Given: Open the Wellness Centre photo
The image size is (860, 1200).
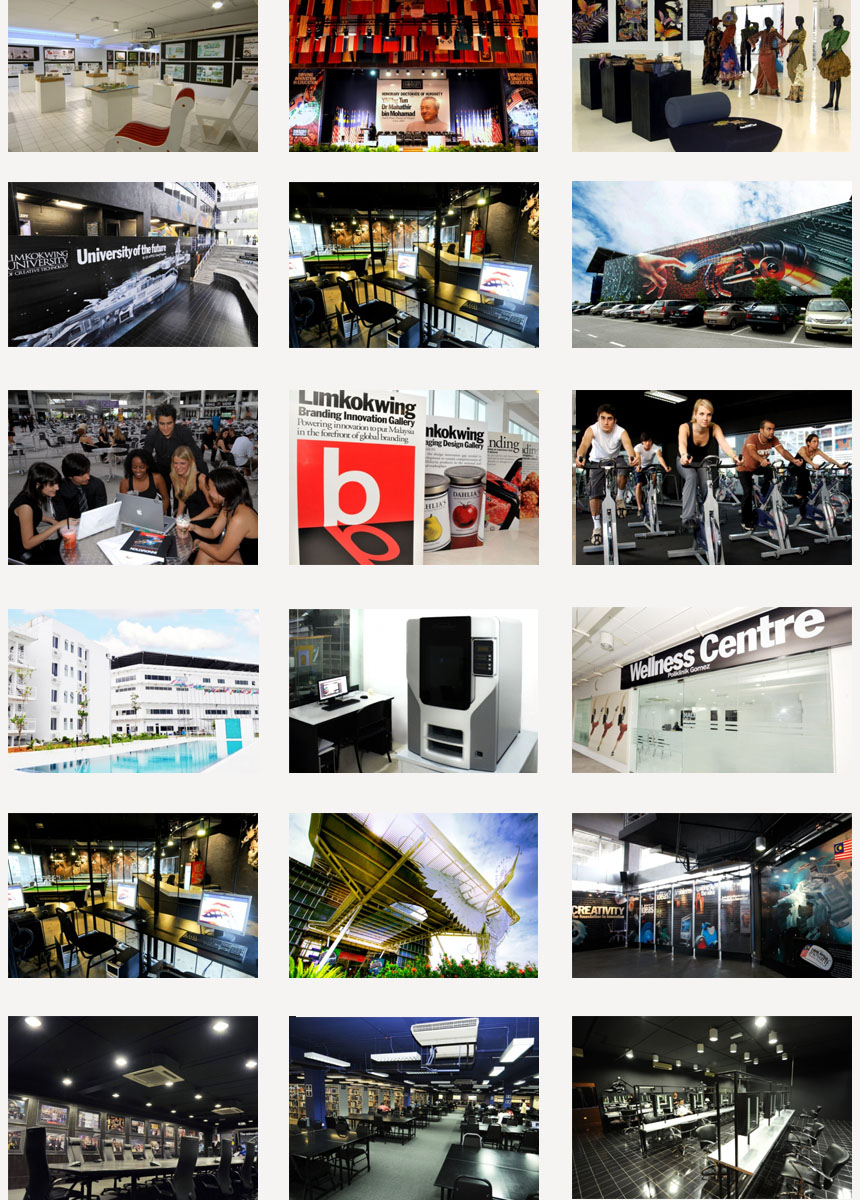Looking at the screenshot, I should (711, 690).
